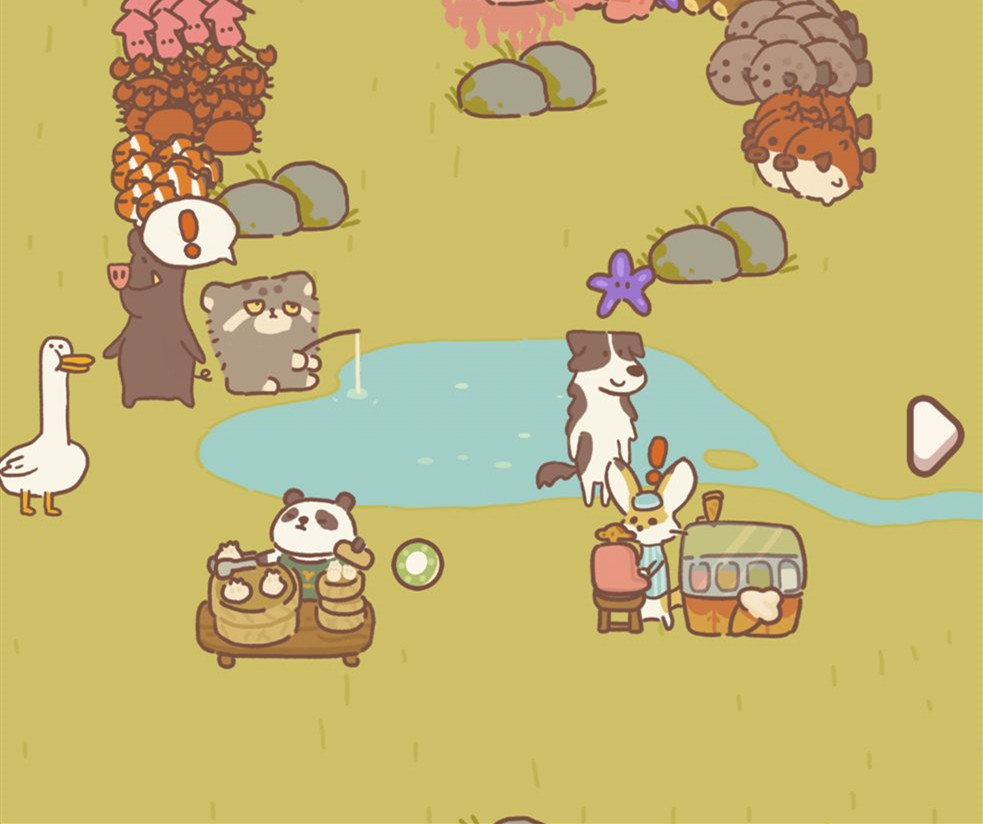Tap the right arrow to move to next area
Image resolution: width=983 pixels, height=824 pixels.
coord(934,435)
